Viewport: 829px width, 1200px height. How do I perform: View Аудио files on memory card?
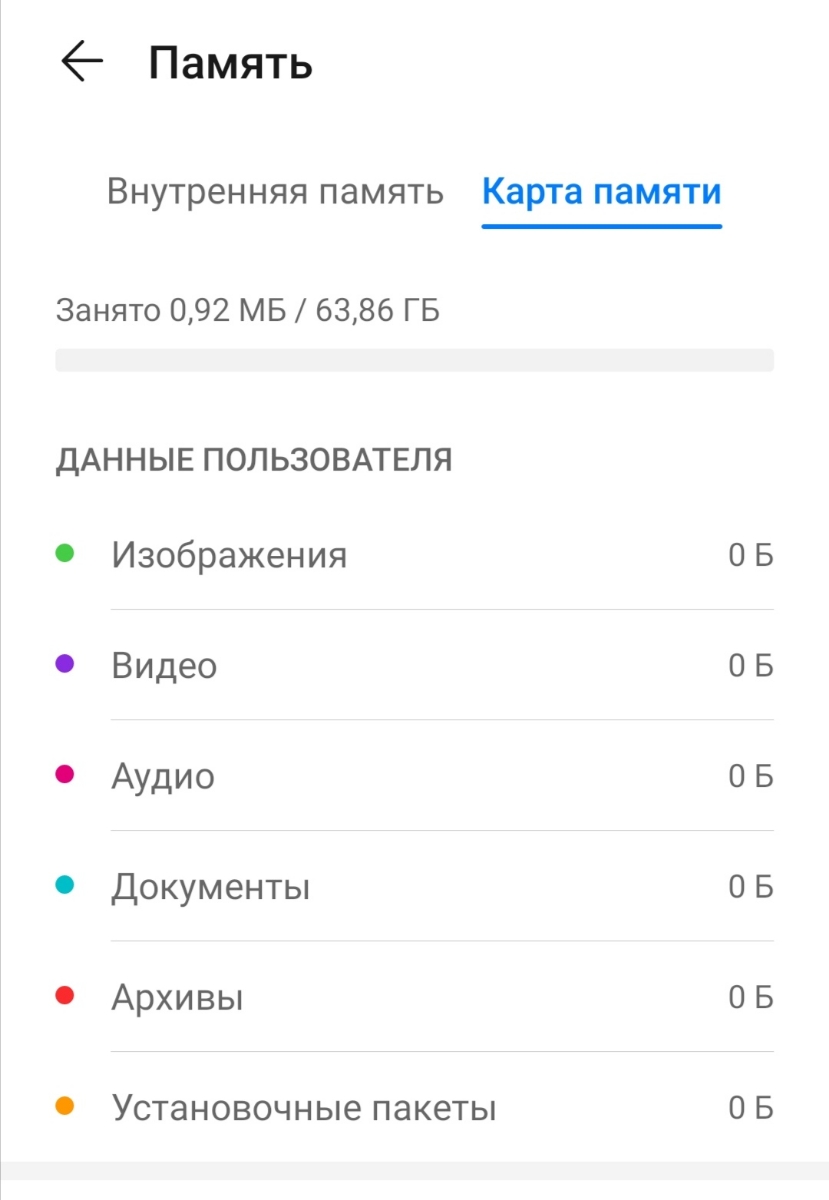click(x=414, y=776)
